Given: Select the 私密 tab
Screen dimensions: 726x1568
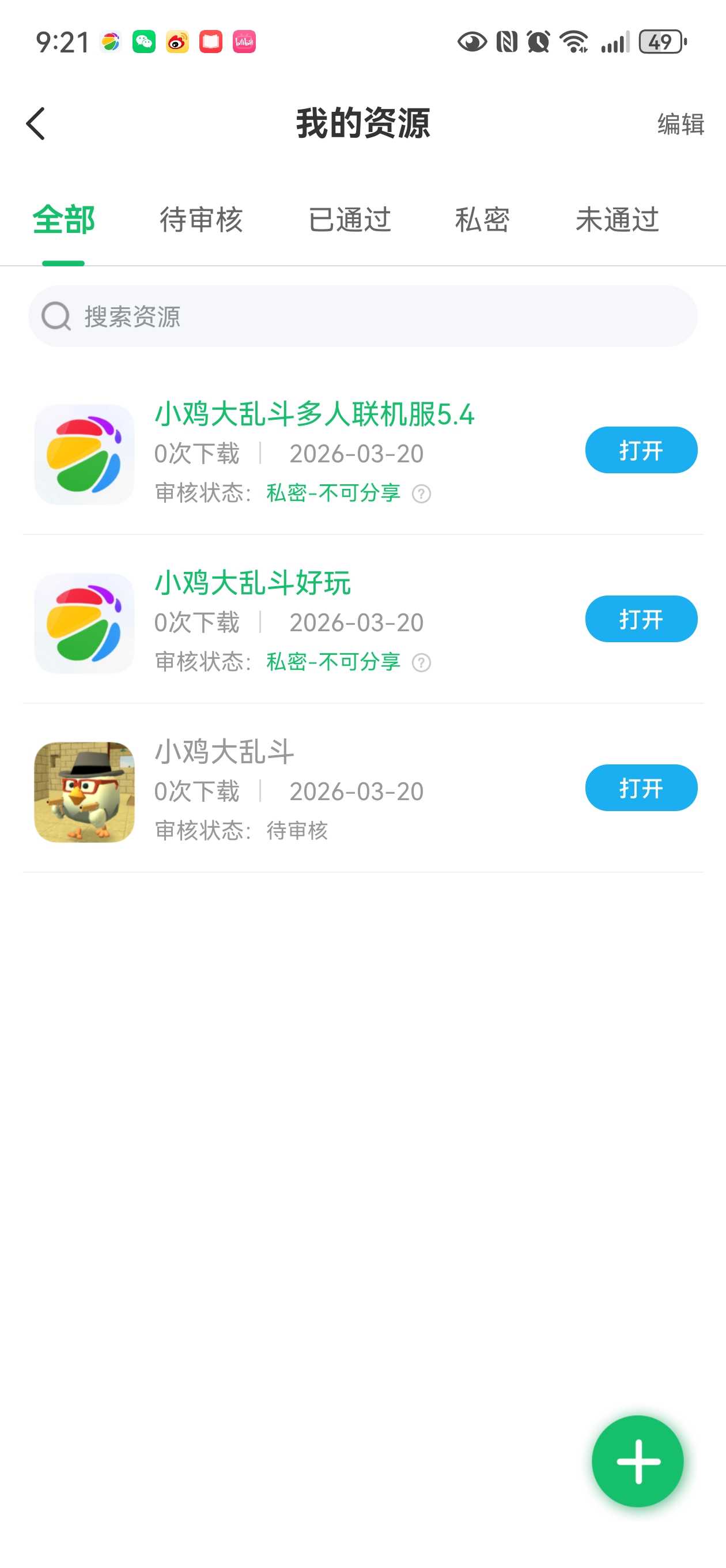Looking at the screenshot, I should coord(482,220).
